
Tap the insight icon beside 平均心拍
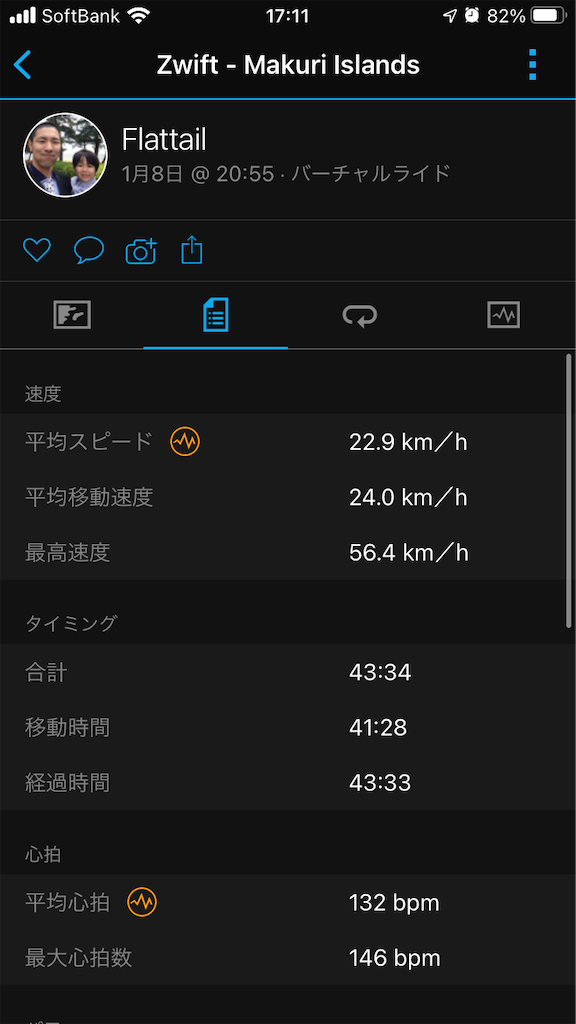[x=142, y=903]
